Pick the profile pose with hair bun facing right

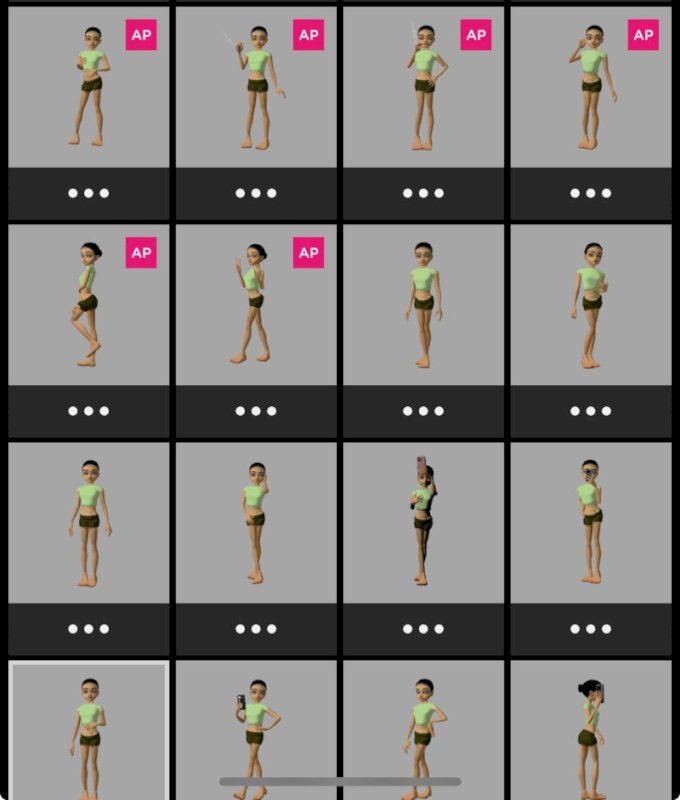[590, 730]
